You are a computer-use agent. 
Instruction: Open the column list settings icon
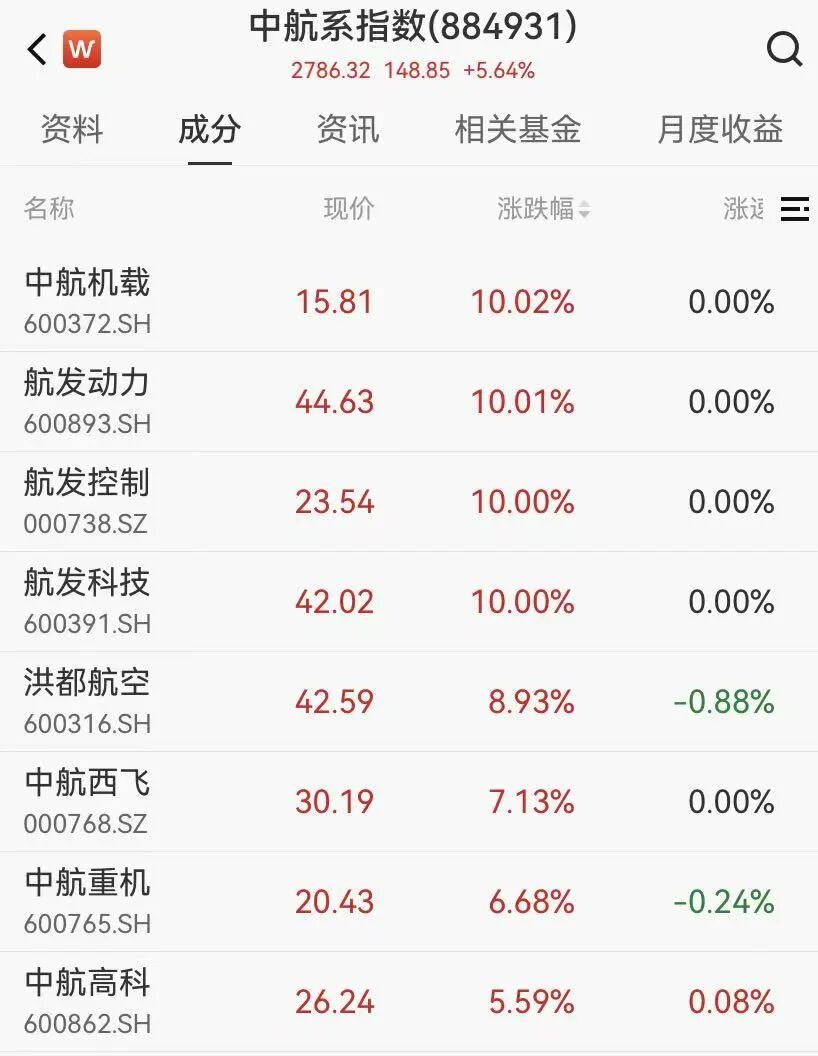(x=794, y=209)
